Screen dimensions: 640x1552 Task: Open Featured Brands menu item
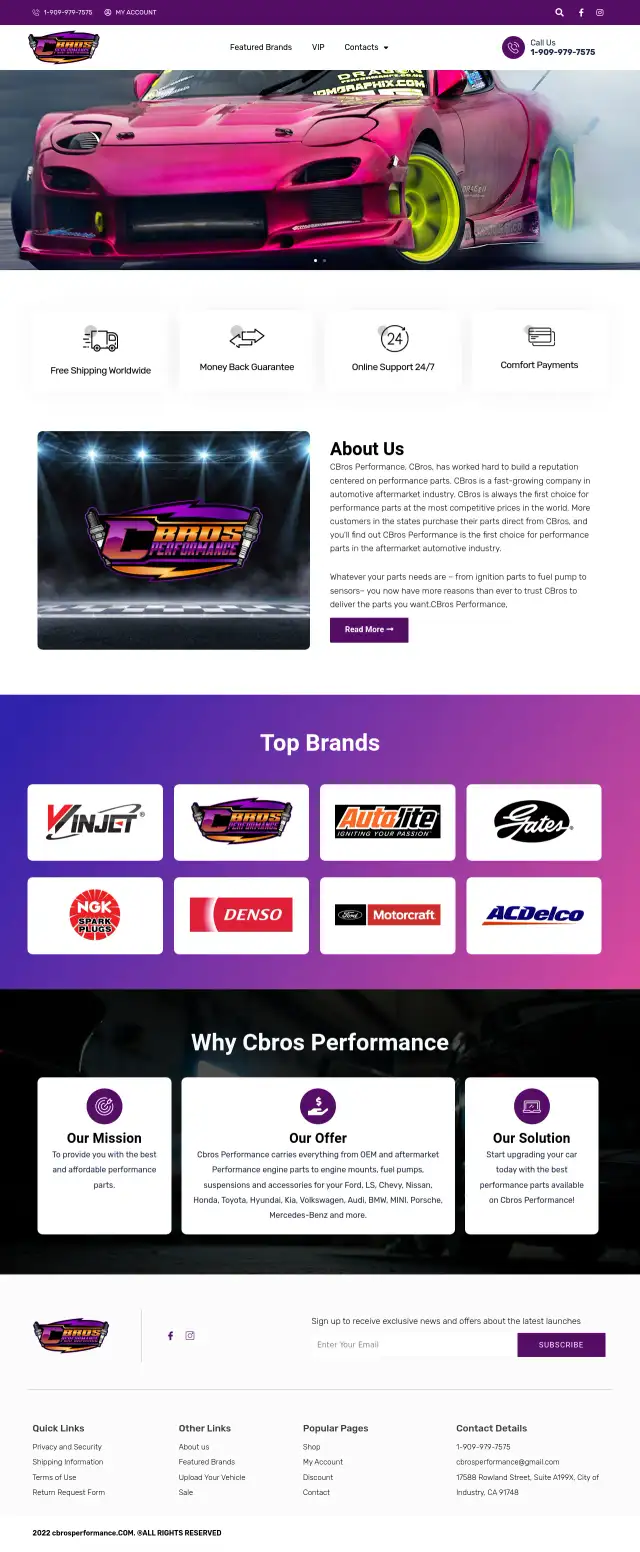(261, 47)
